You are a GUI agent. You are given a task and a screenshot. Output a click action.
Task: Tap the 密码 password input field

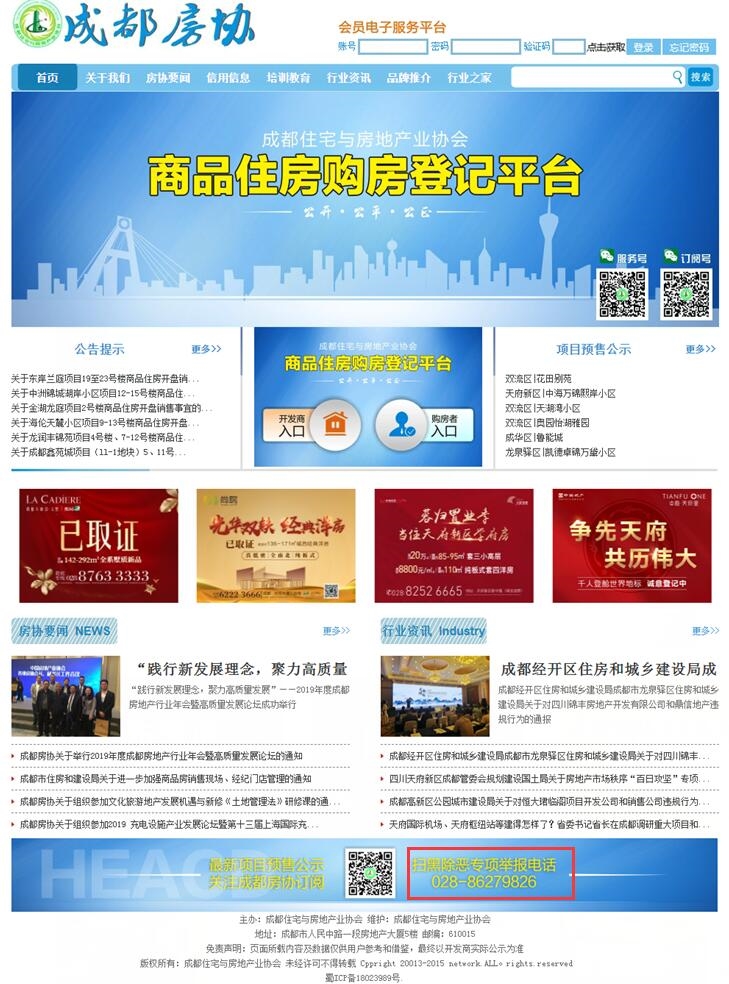pos(485,47)
